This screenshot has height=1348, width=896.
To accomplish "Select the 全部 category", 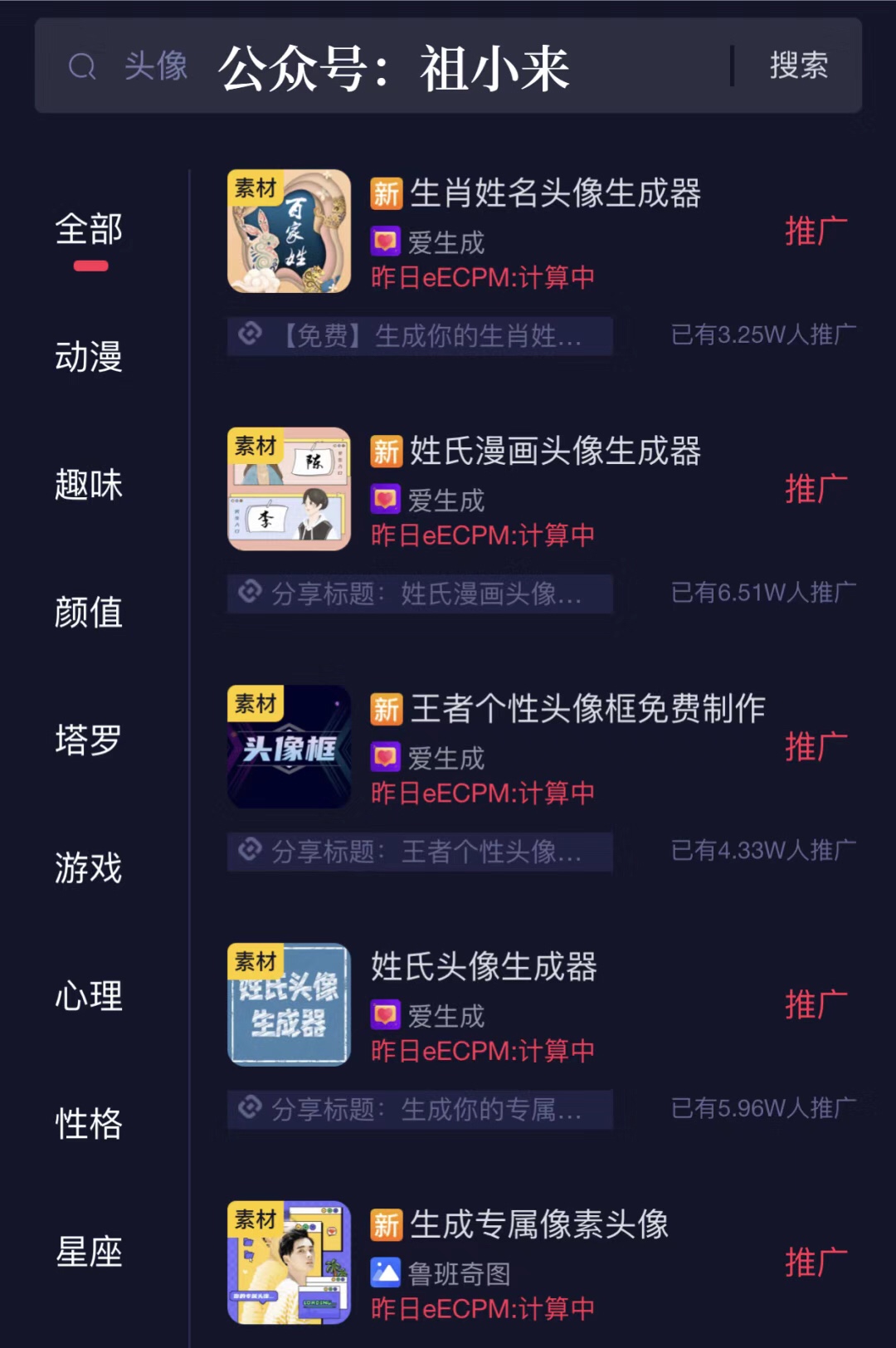I will pos(89,229).
